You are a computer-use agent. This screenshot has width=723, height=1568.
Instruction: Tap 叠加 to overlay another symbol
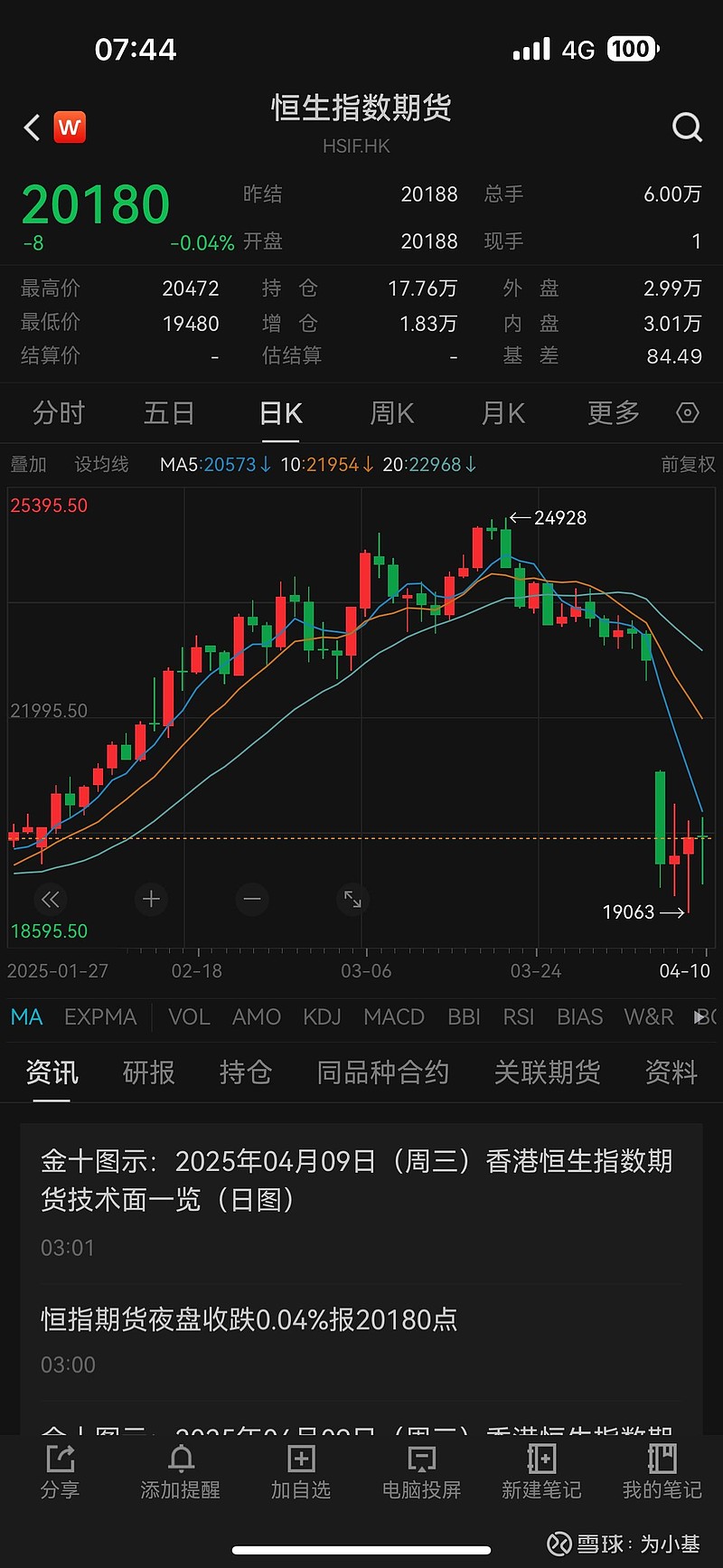pos(28,465)
